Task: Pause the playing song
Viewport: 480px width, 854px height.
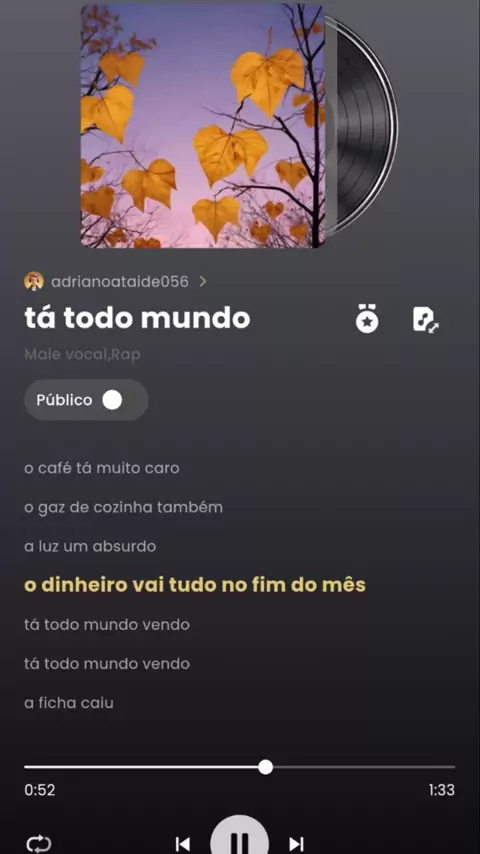Action: (x=240, y=841)
